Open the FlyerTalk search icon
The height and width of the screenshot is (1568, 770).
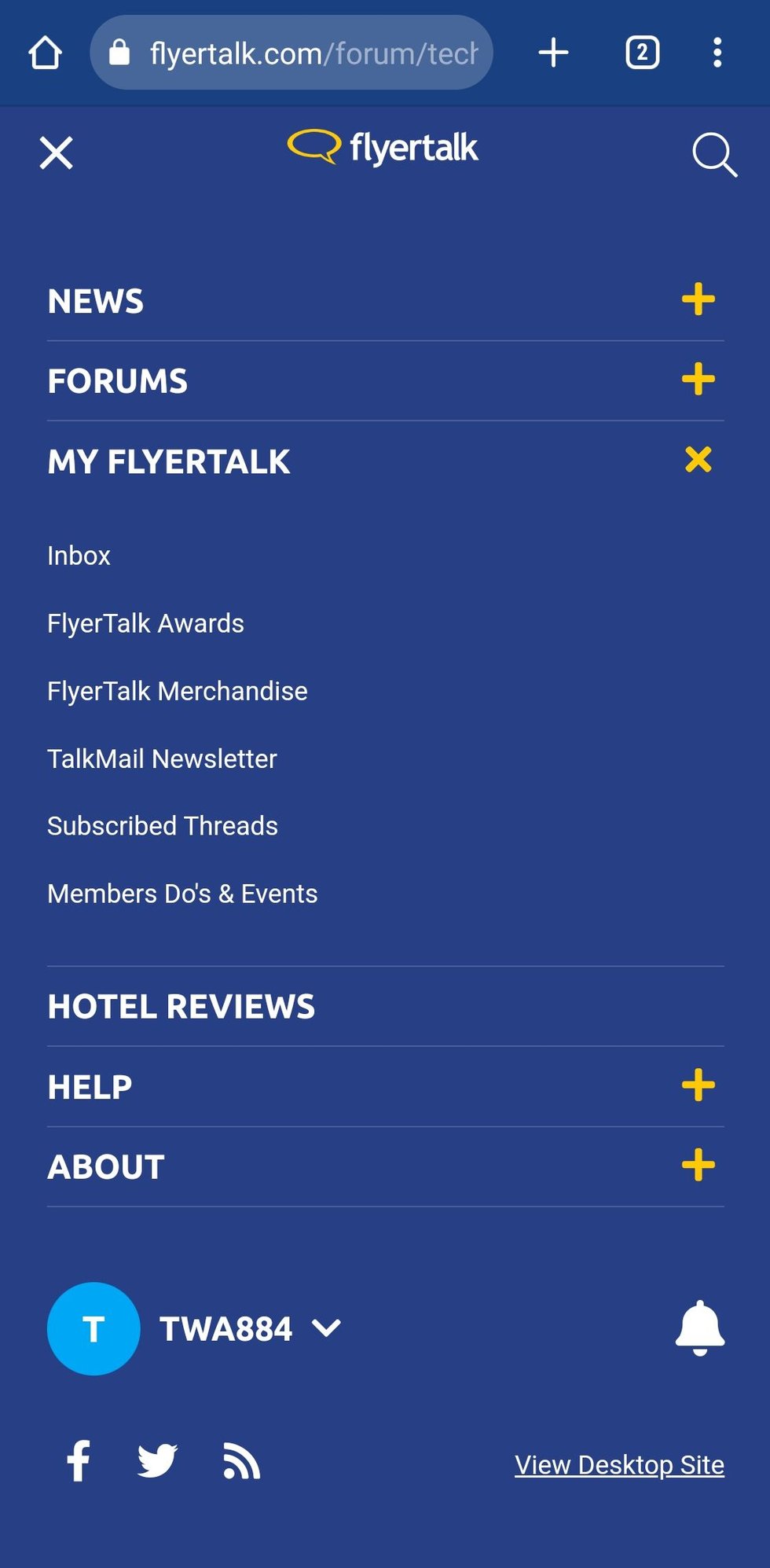(714, 154)
